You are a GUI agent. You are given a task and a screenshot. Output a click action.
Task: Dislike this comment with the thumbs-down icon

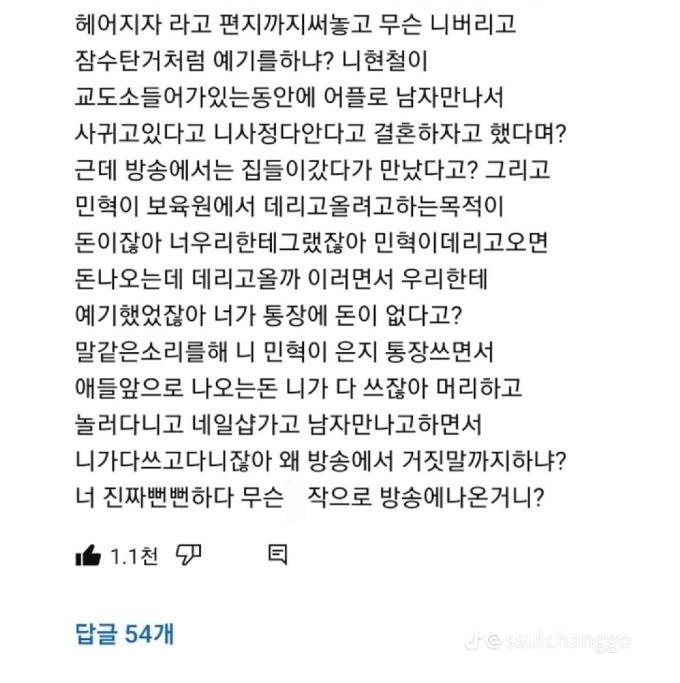coord(188,555)
